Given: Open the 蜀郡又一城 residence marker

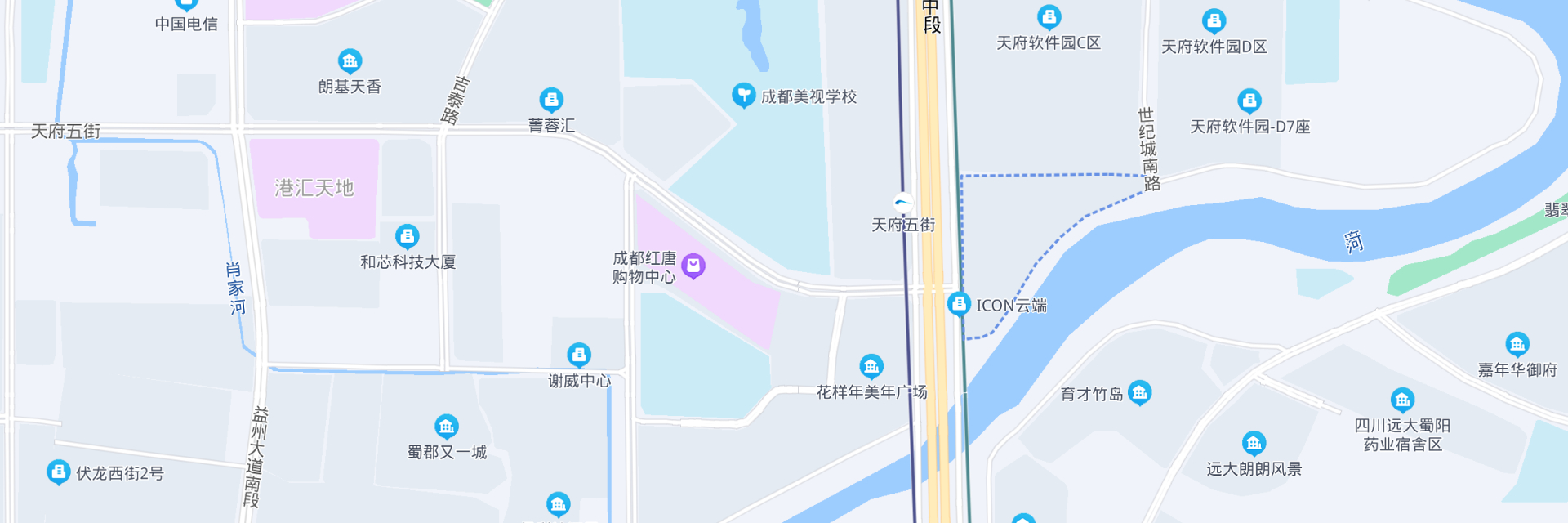Looking at the screenshot, I should (x=446, y=426).
